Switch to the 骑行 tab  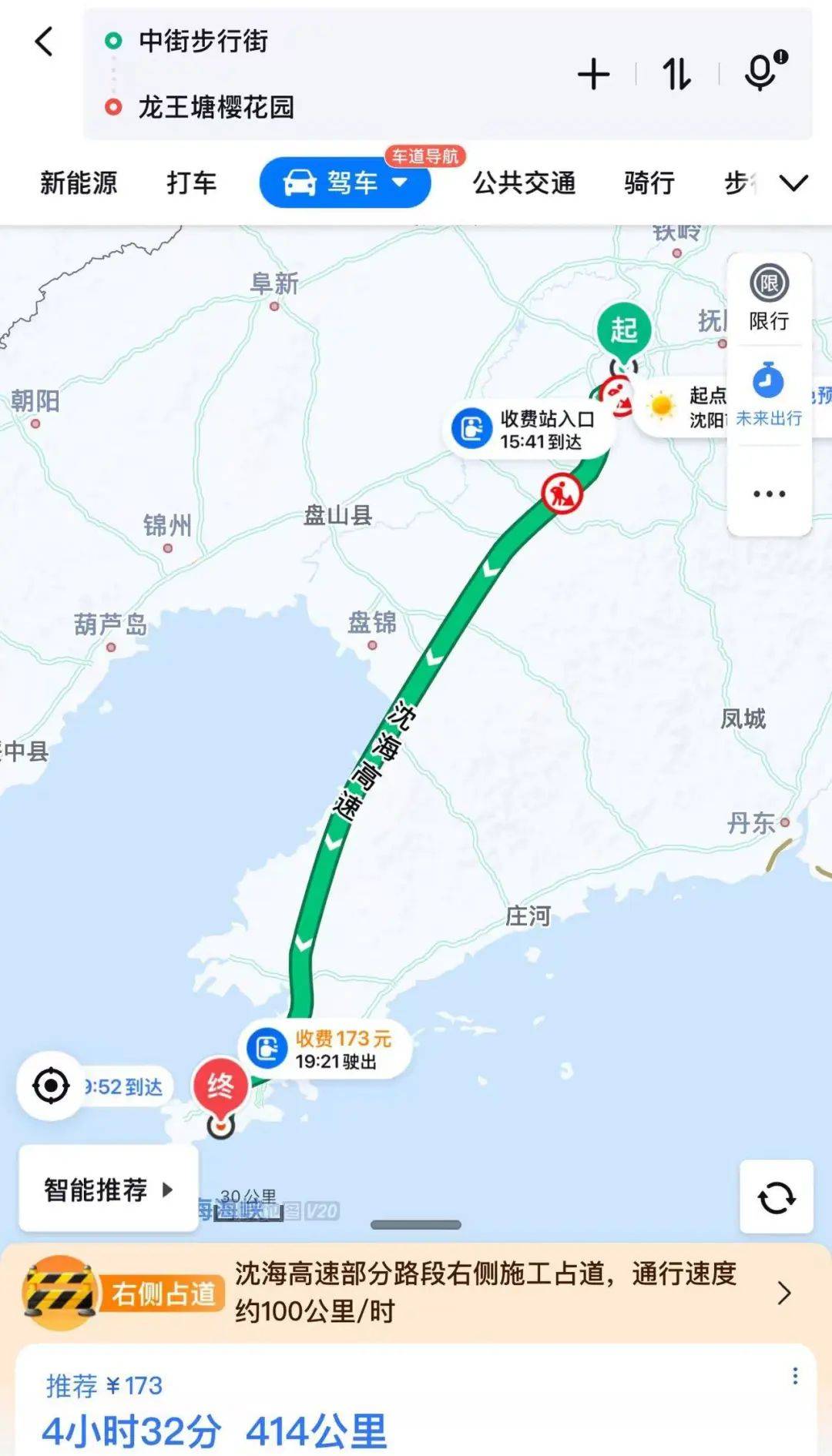pos(649,183)
